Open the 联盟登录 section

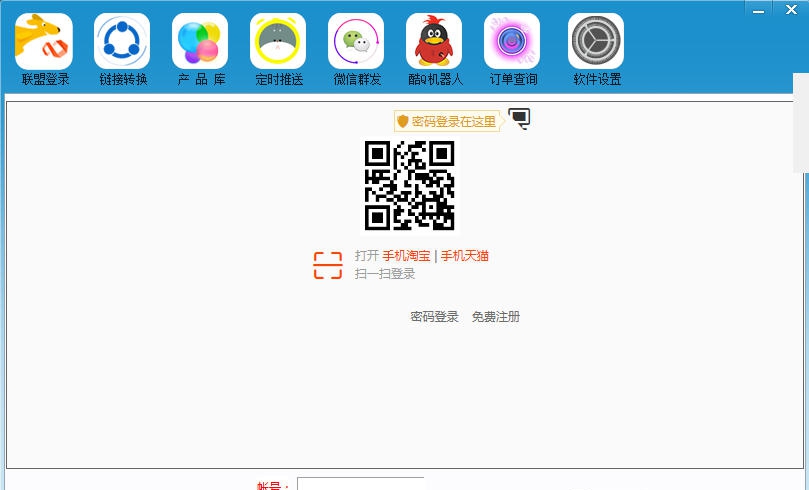44,49
